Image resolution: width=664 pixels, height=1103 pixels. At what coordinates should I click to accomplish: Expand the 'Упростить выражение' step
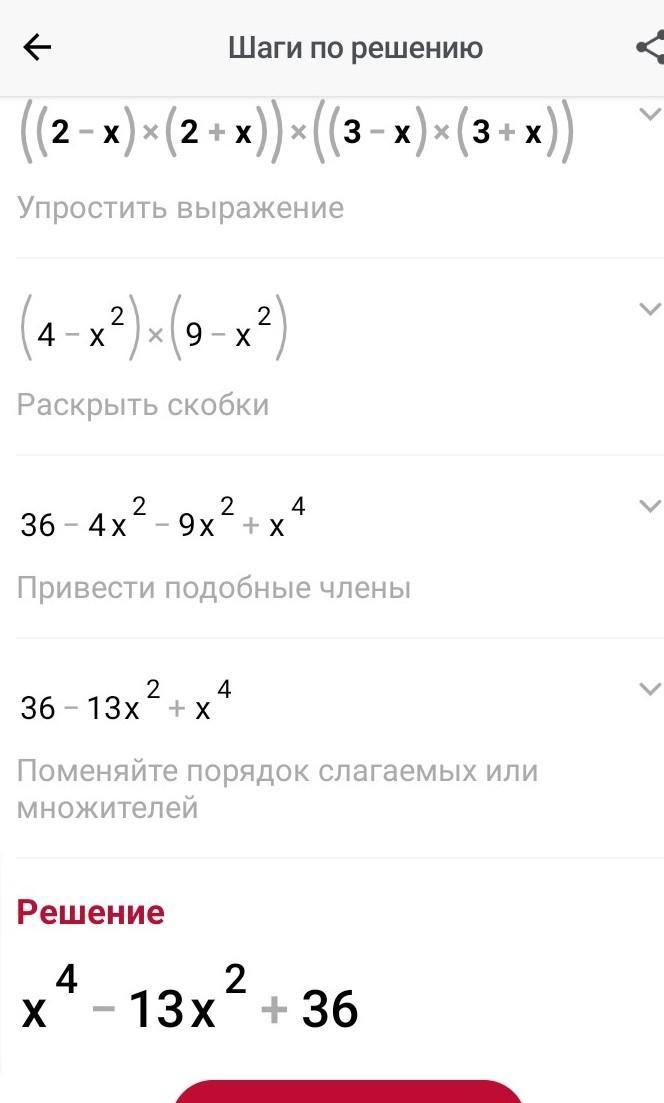click(x=650, y=112)
